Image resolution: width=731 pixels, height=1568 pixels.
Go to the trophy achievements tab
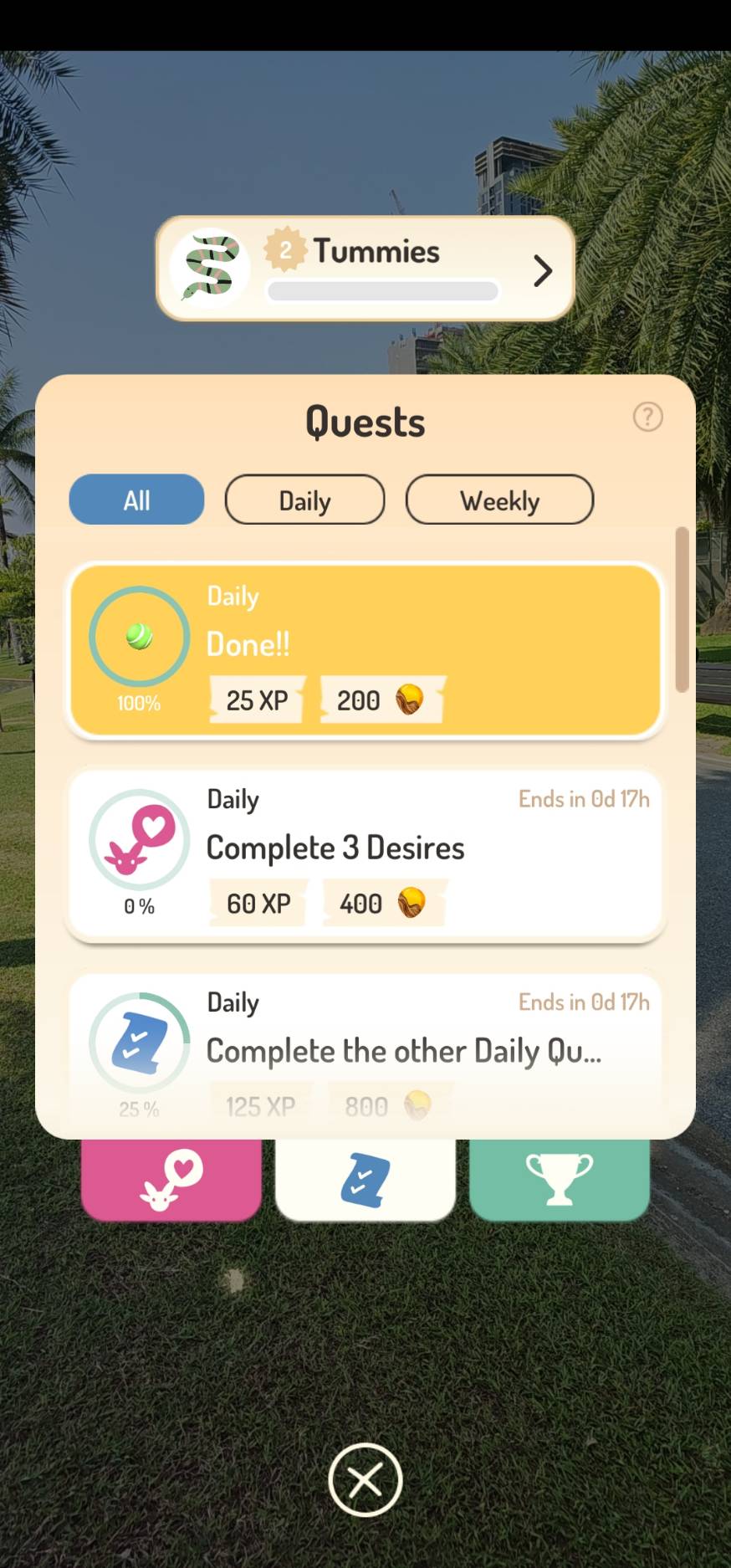(x=559, y=1180)
